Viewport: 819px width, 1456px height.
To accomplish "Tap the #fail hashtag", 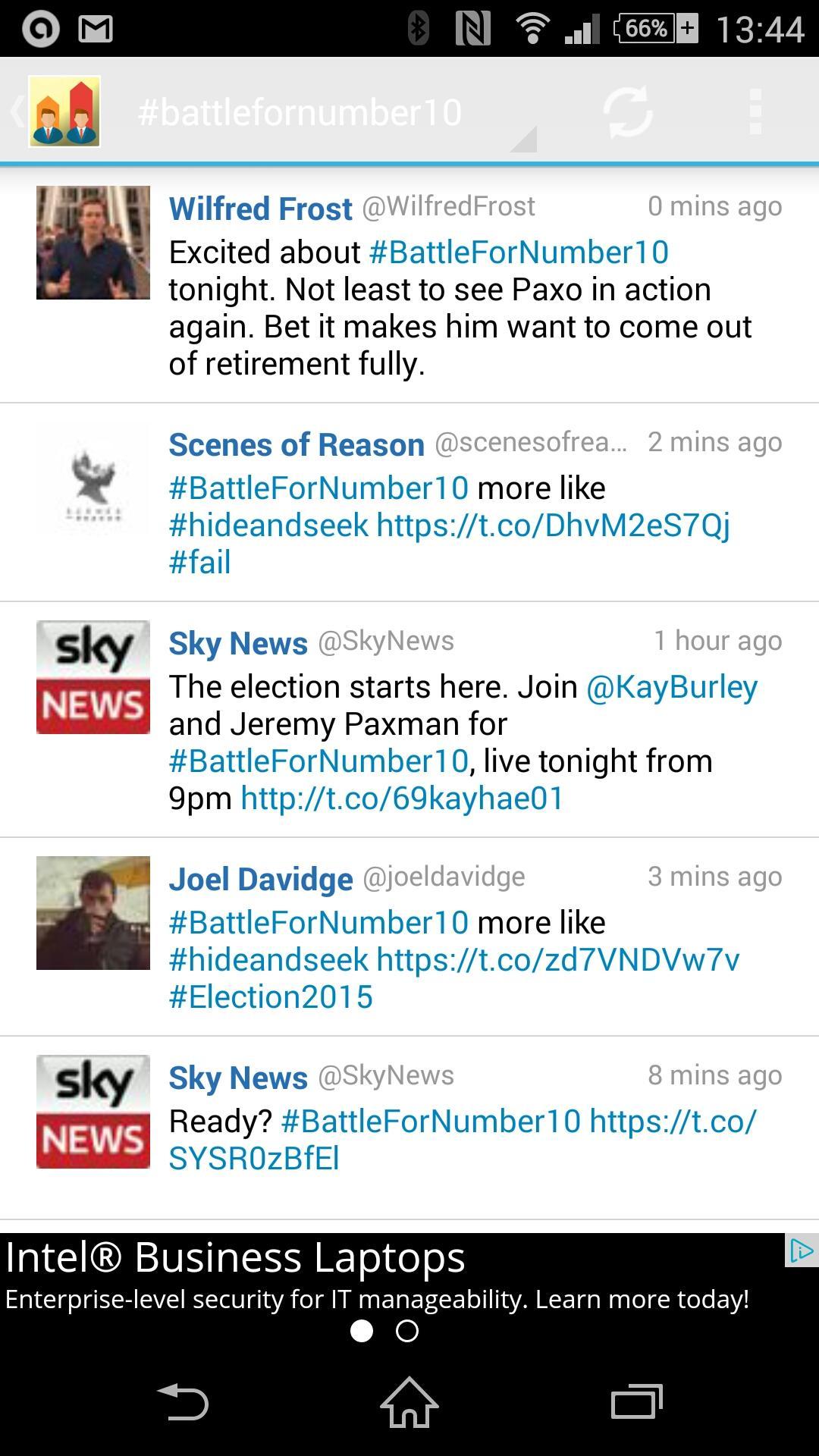I will tap(199, 563).
